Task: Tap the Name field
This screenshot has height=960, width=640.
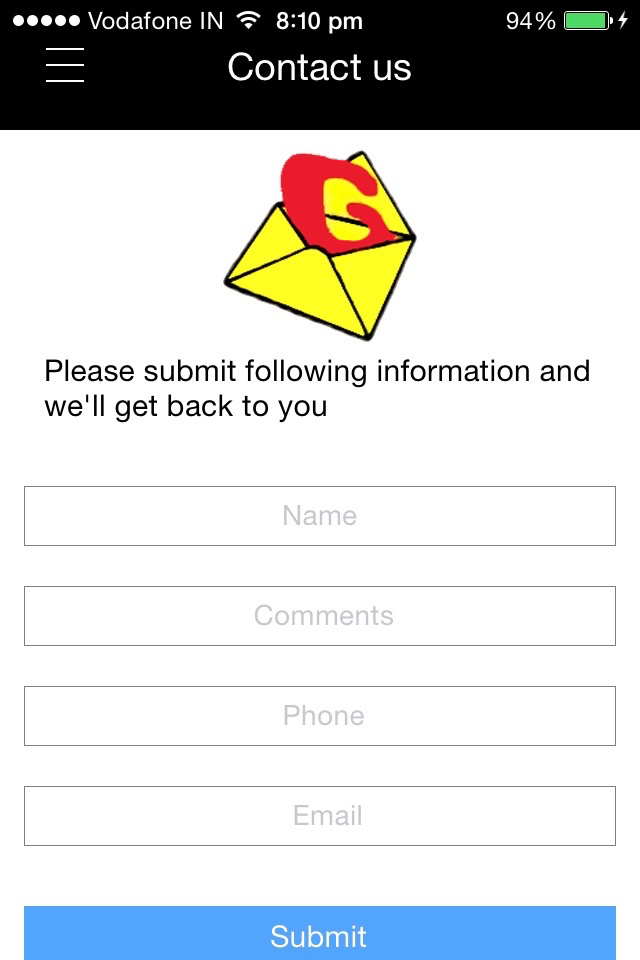Action: [320, 516]
